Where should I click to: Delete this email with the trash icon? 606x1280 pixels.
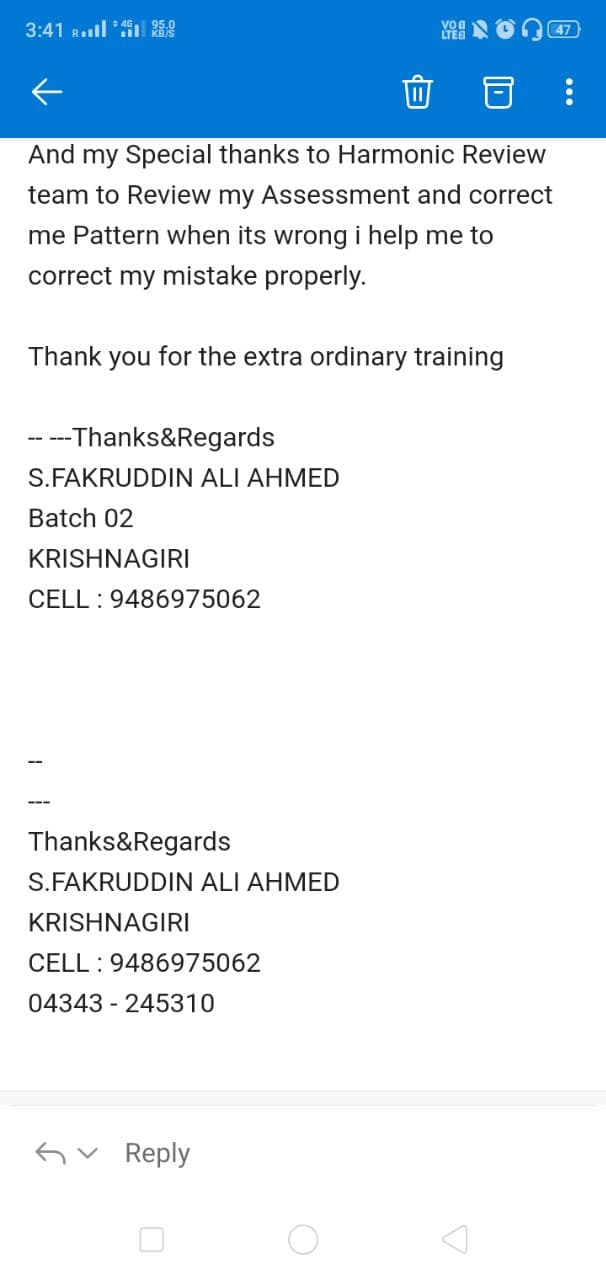click(417, 93)
